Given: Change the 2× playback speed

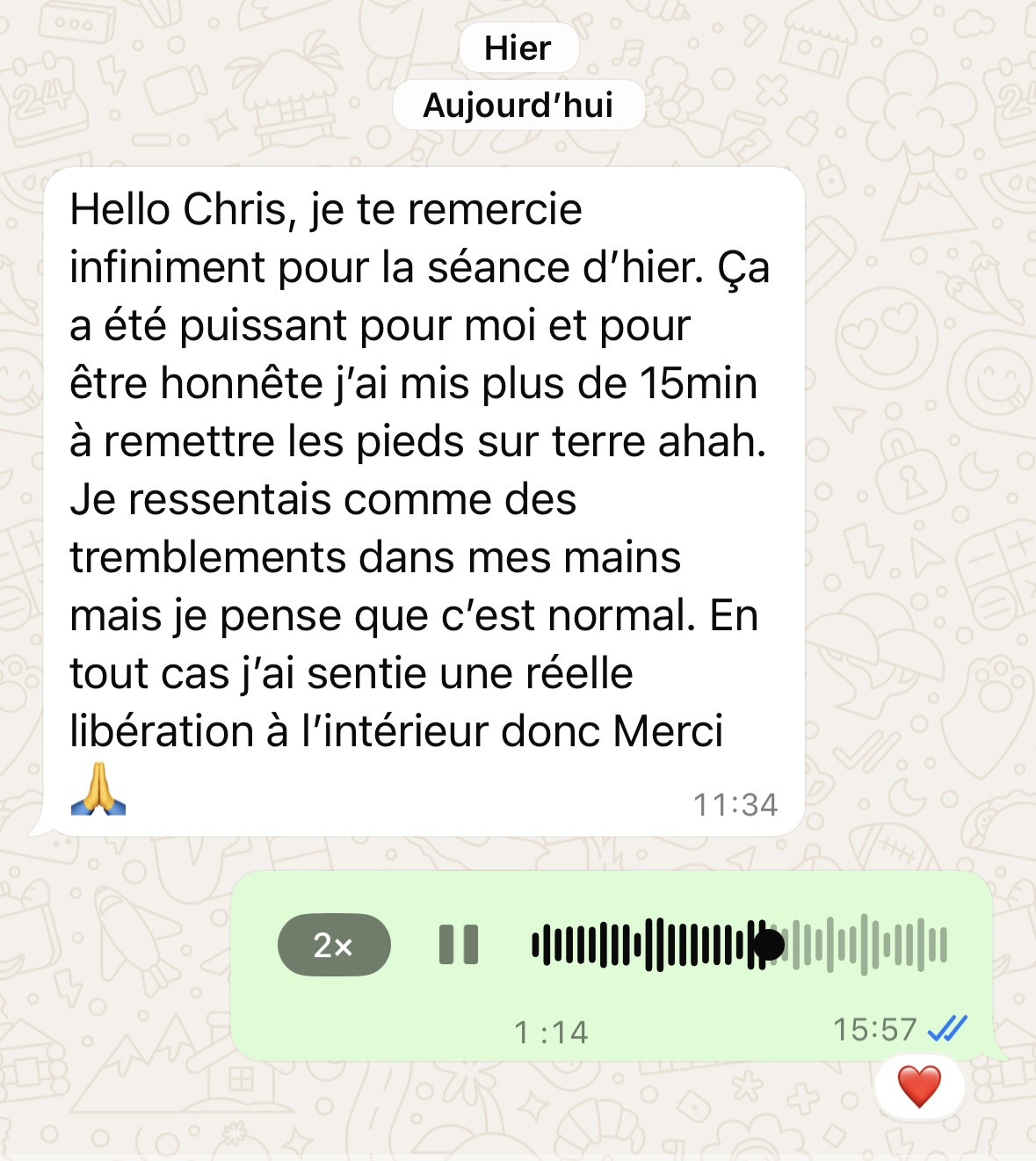Looking at the screenshot, I should tap(334, 945).
